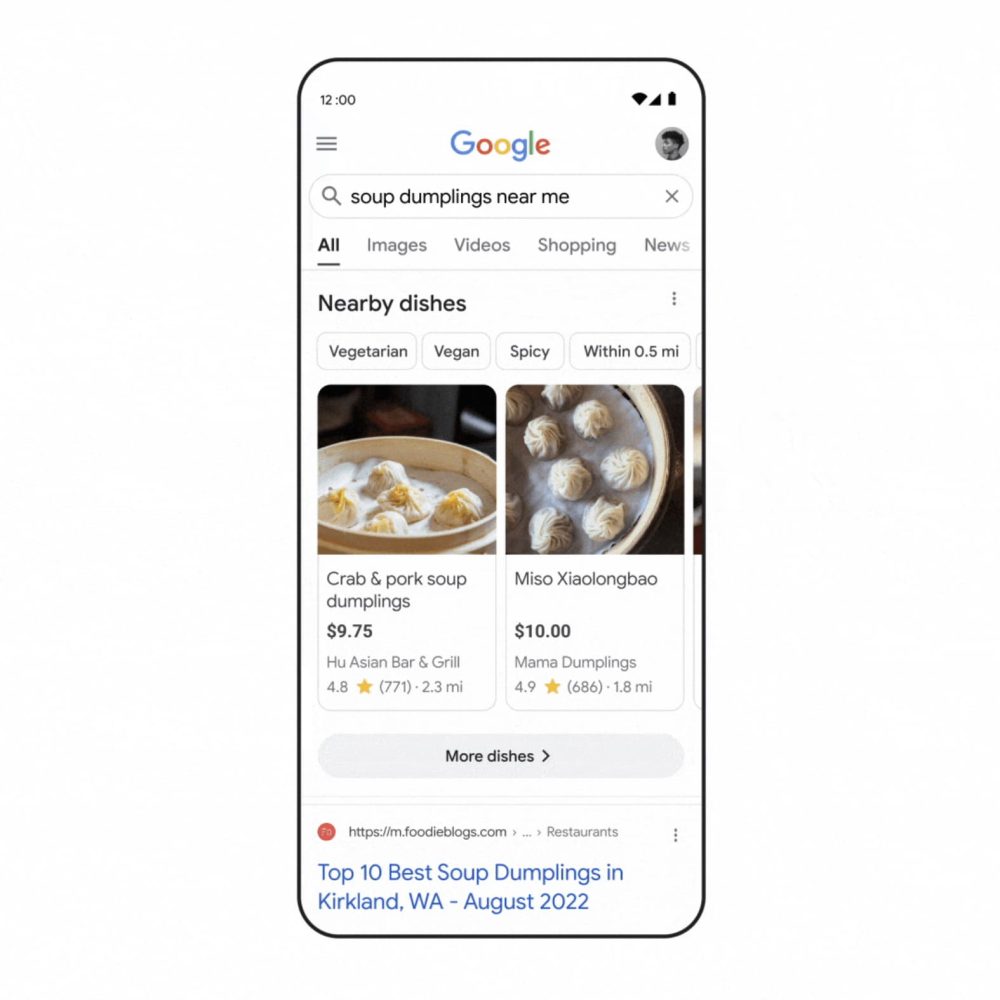Select the Vegetarian filter chip
The width and height of the screenshot is (1000, 1000).
368,352
